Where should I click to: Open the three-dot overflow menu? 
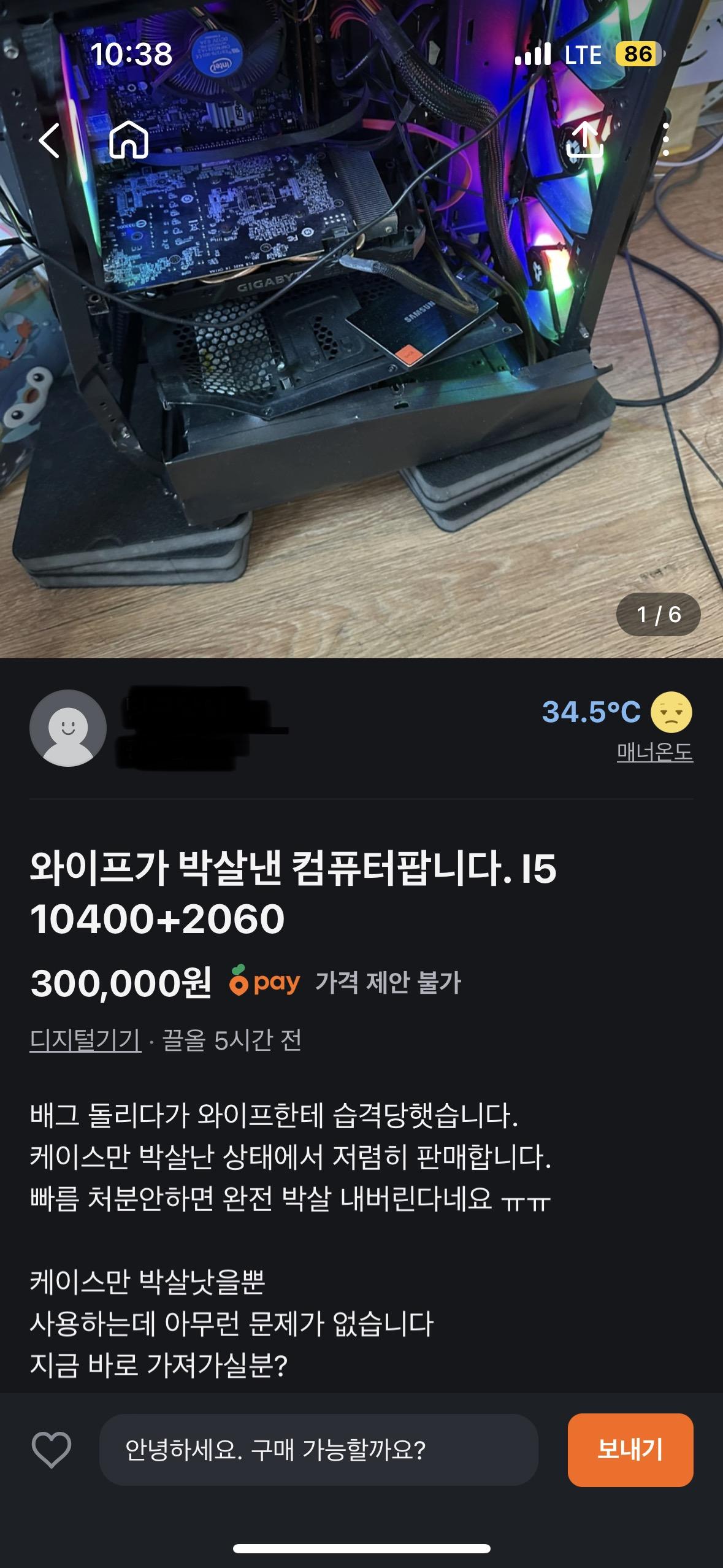click(665, 140)
